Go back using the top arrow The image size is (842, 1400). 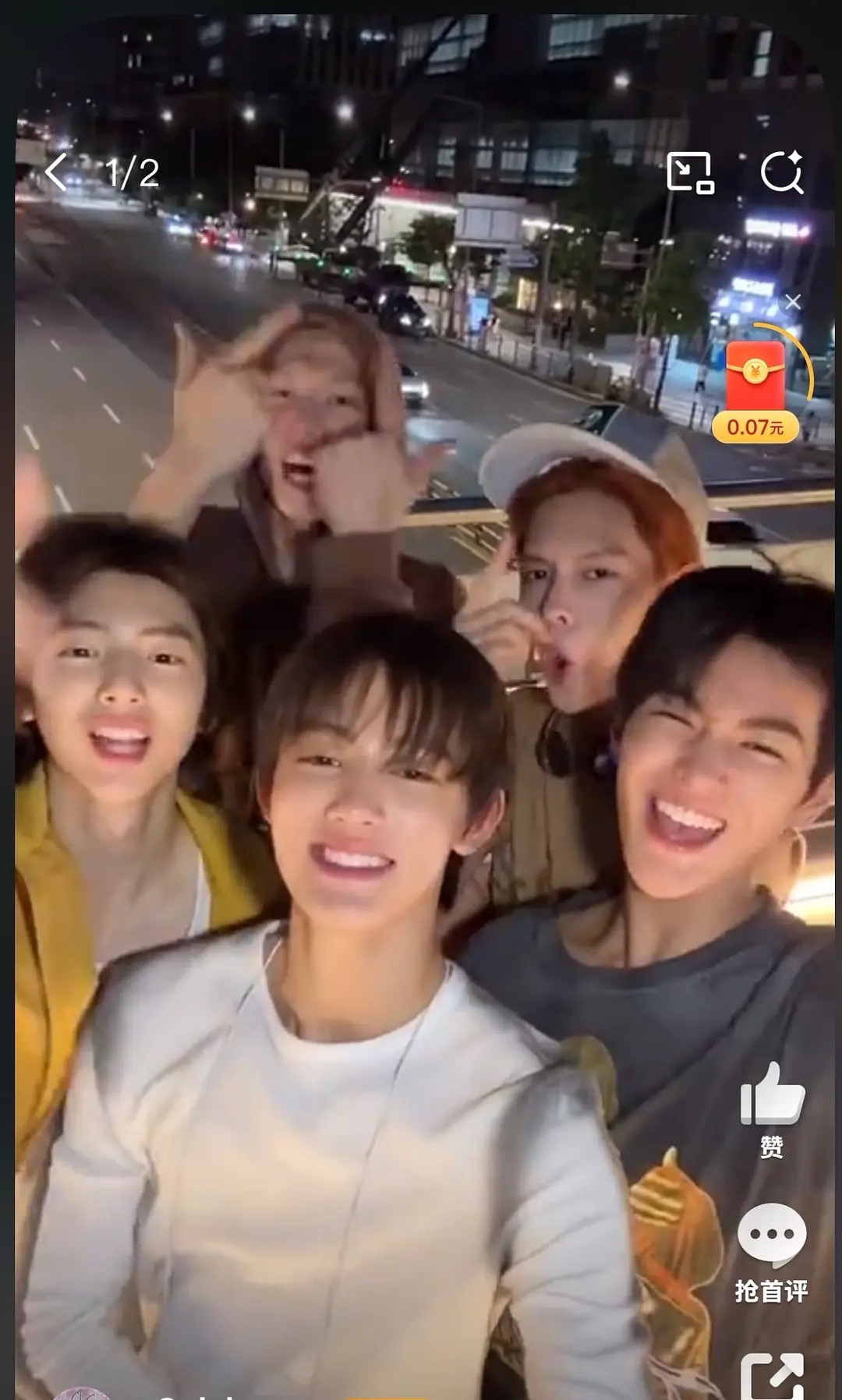(57, 172)
